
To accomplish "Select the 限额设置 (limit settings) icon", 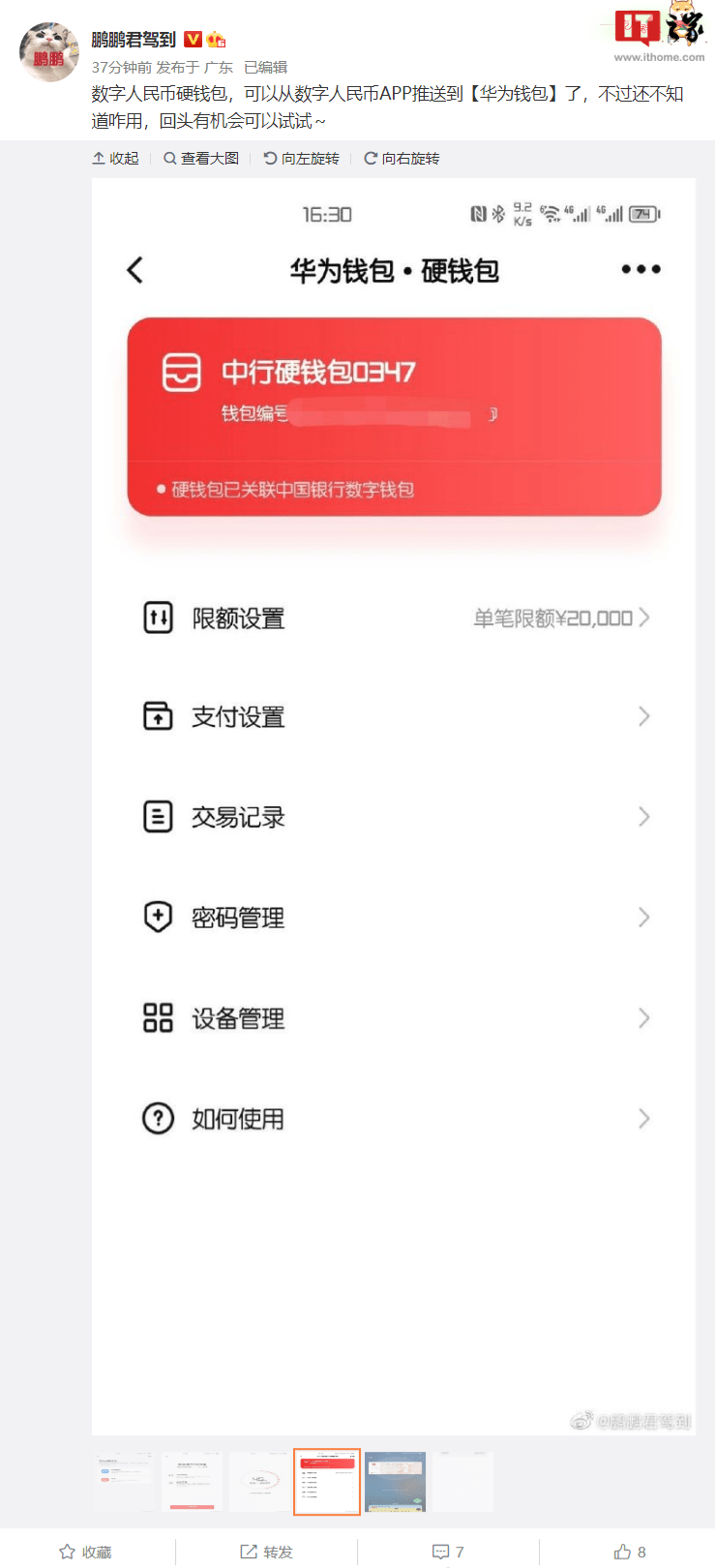I will (x=157, y=617).
